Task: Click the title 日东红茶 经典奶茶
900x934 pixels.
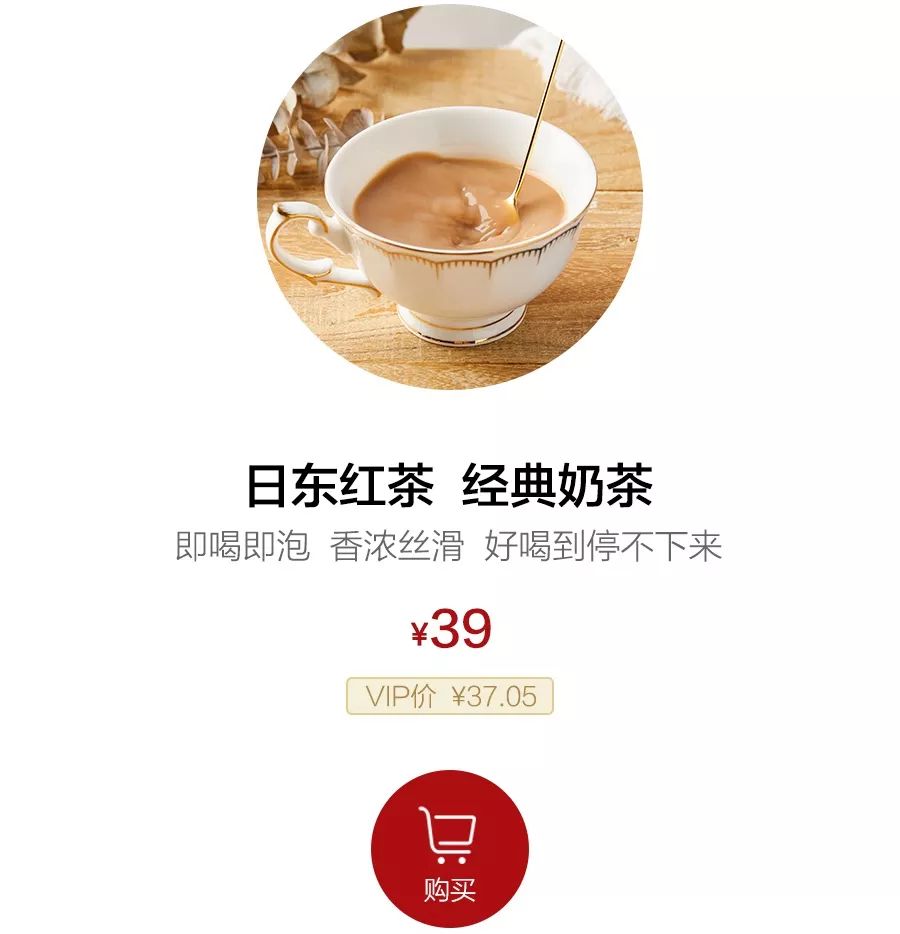Action: 450,485
